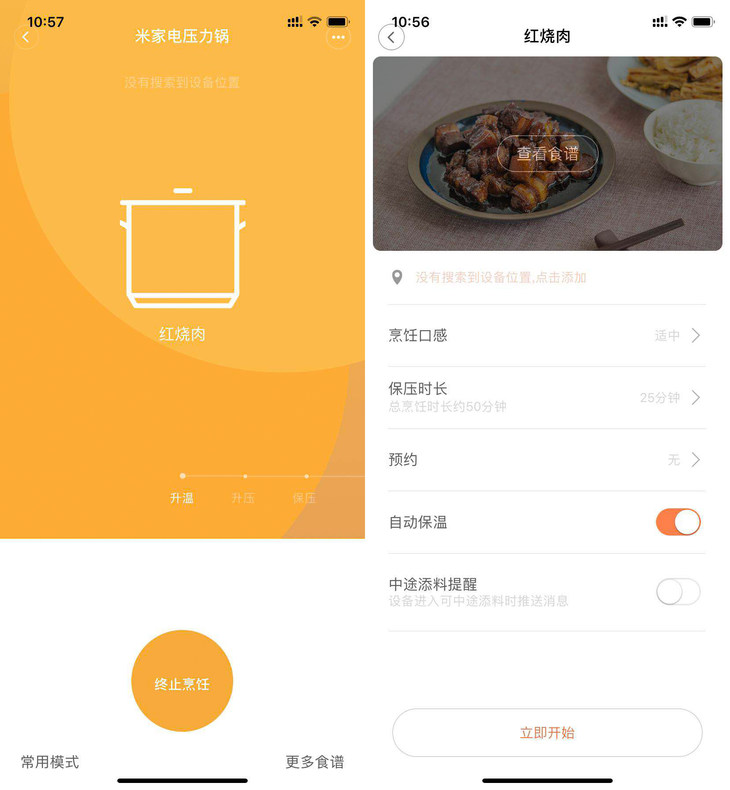Open the 预约 setting

tap(546, 459)
